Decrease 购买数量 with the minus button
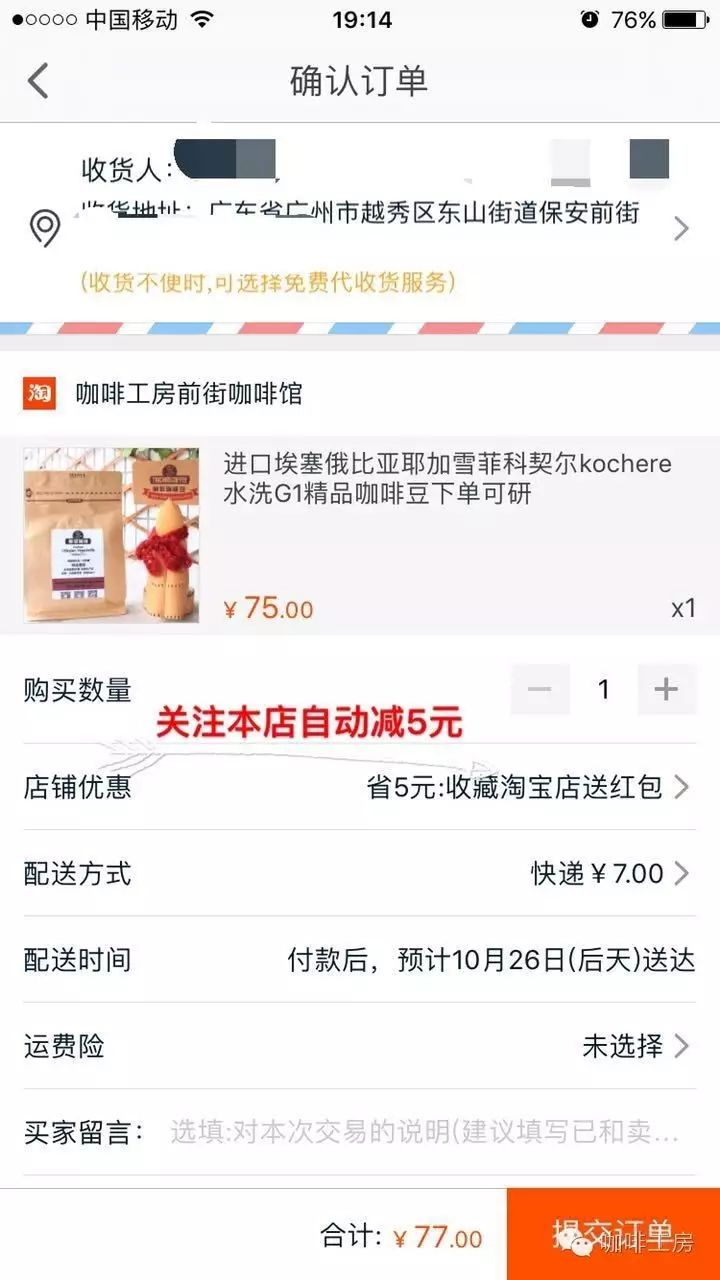Viewport: 720px width, 1280px height. pyautogui.click(x=540, y=689)
